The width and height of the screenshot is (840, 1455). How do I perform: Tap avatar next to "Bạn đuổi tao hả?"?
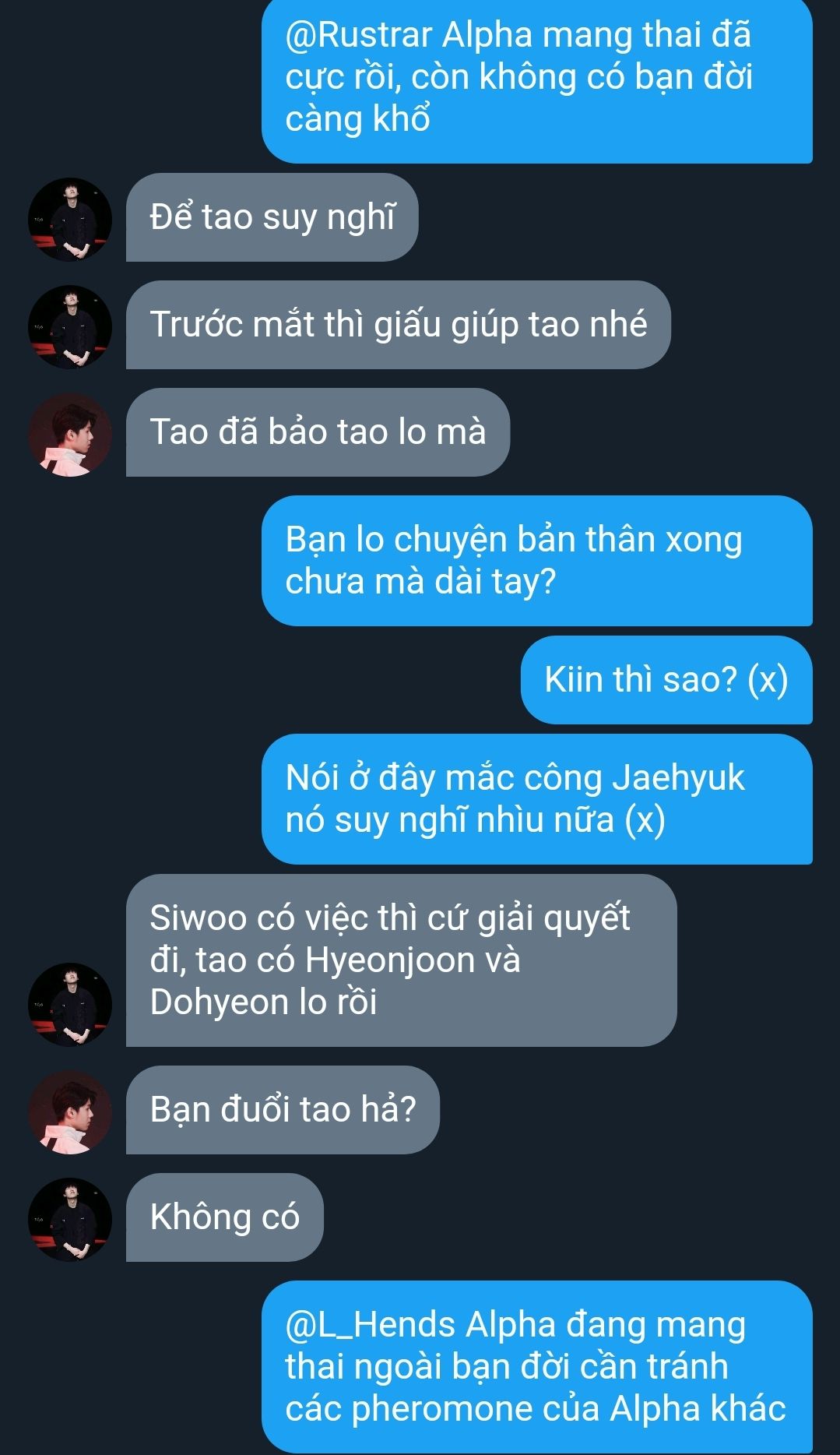coord(70,1112)
